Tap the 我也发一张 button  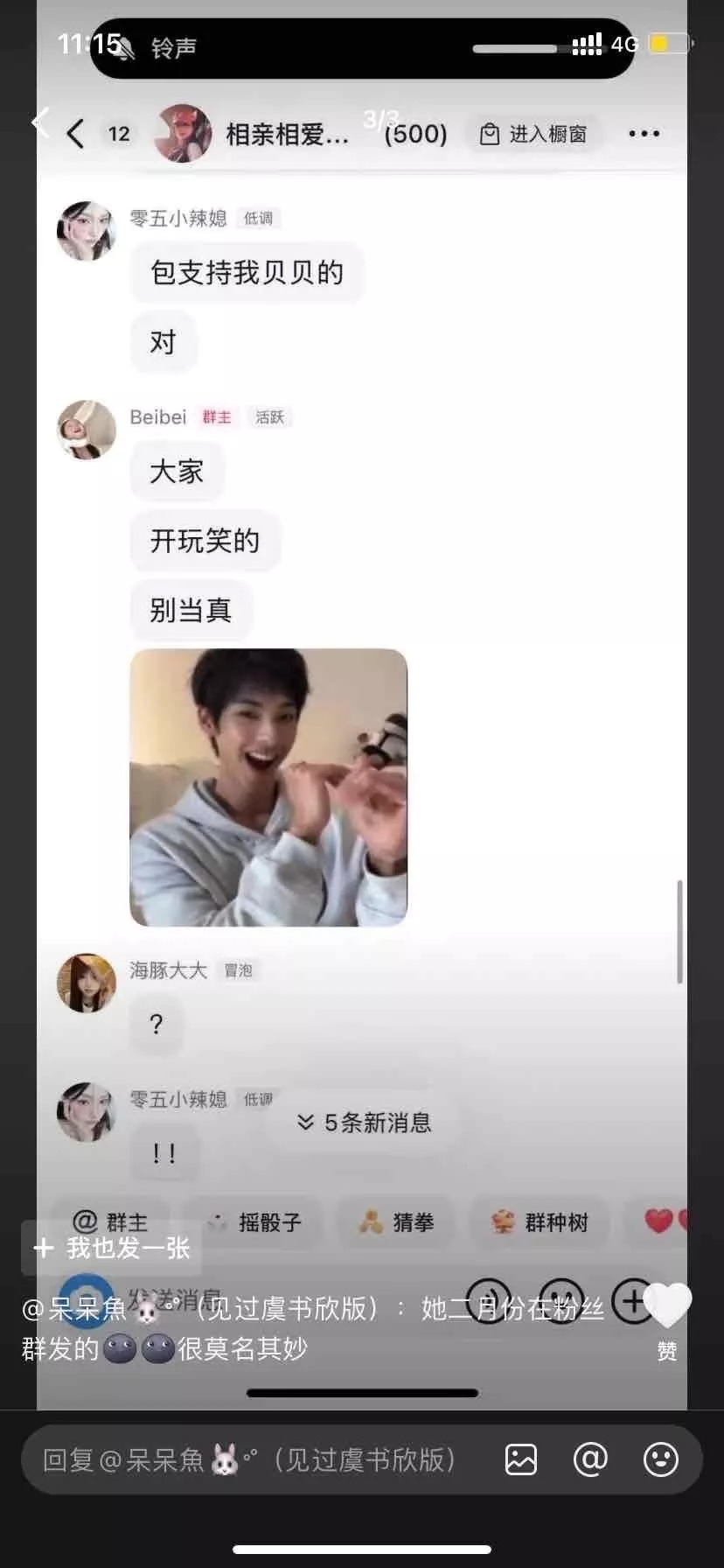112,1248
